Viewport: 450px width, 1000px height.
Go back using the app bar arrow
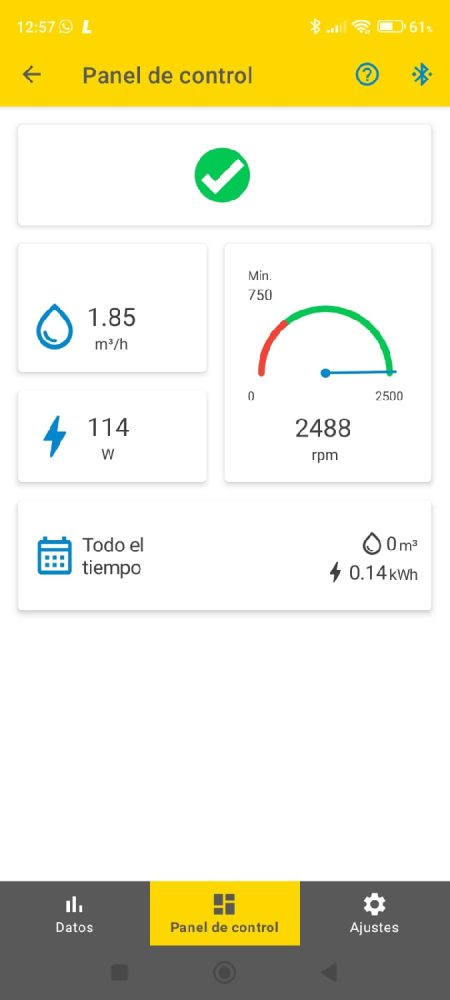[x=31, y=75]
